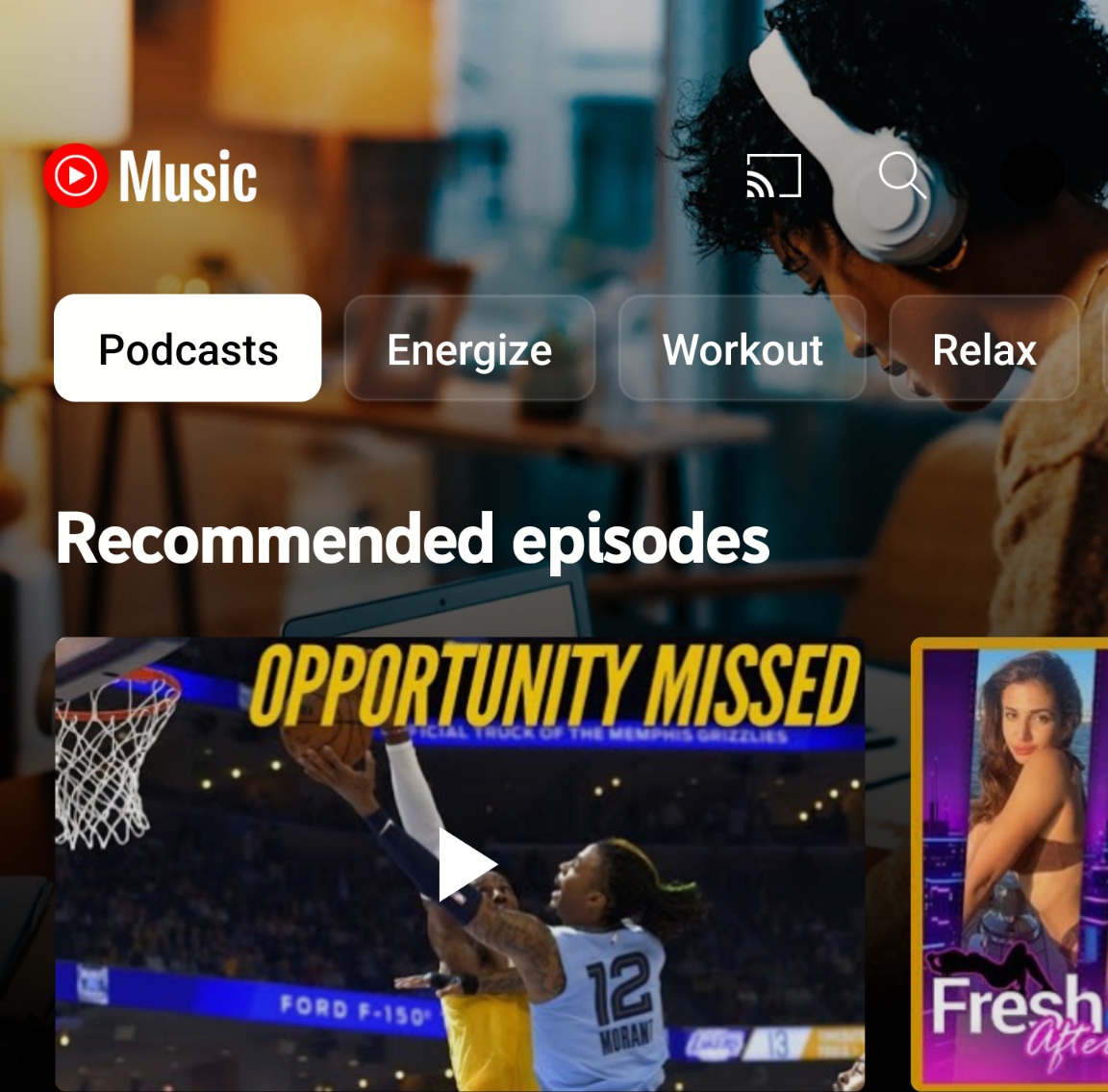
Task: Select the Podcasts chip
Action: (x=188, y=348)
